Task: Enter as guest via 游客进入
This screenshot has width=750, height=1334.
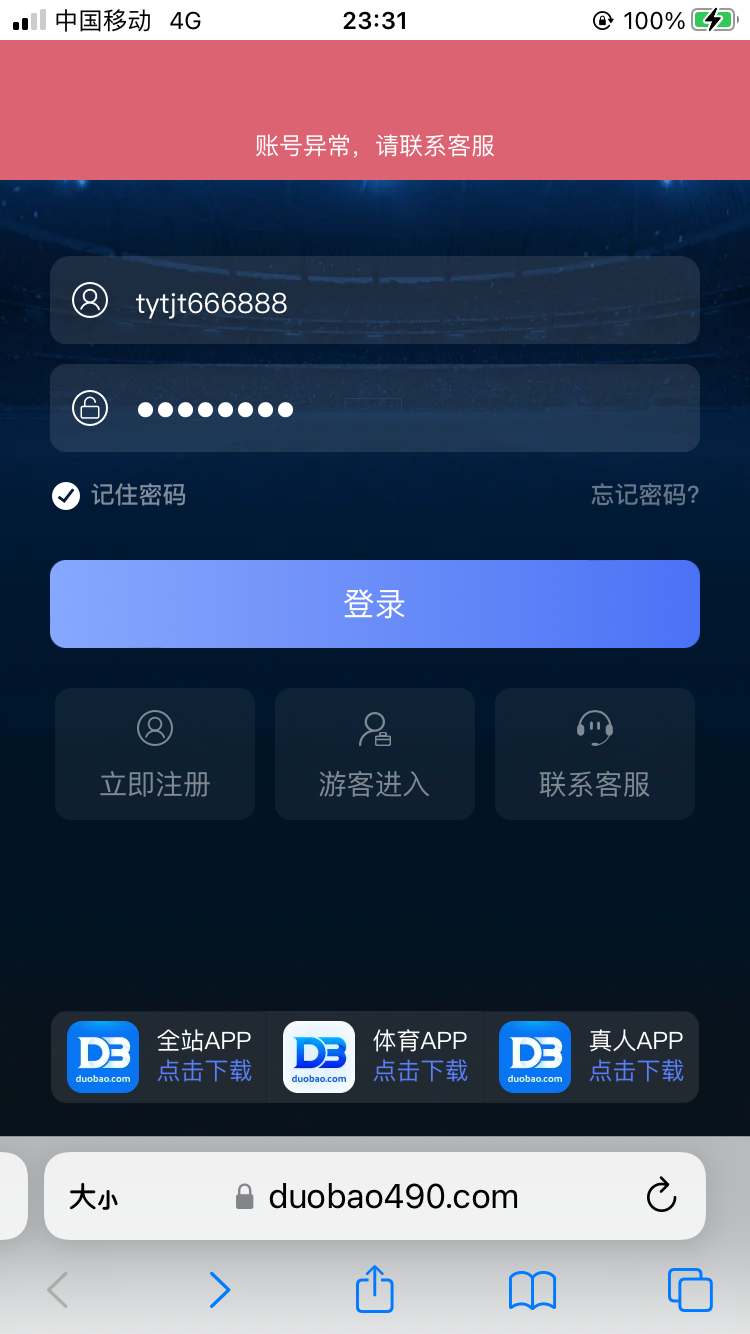Action: click(x=375, y=754)
